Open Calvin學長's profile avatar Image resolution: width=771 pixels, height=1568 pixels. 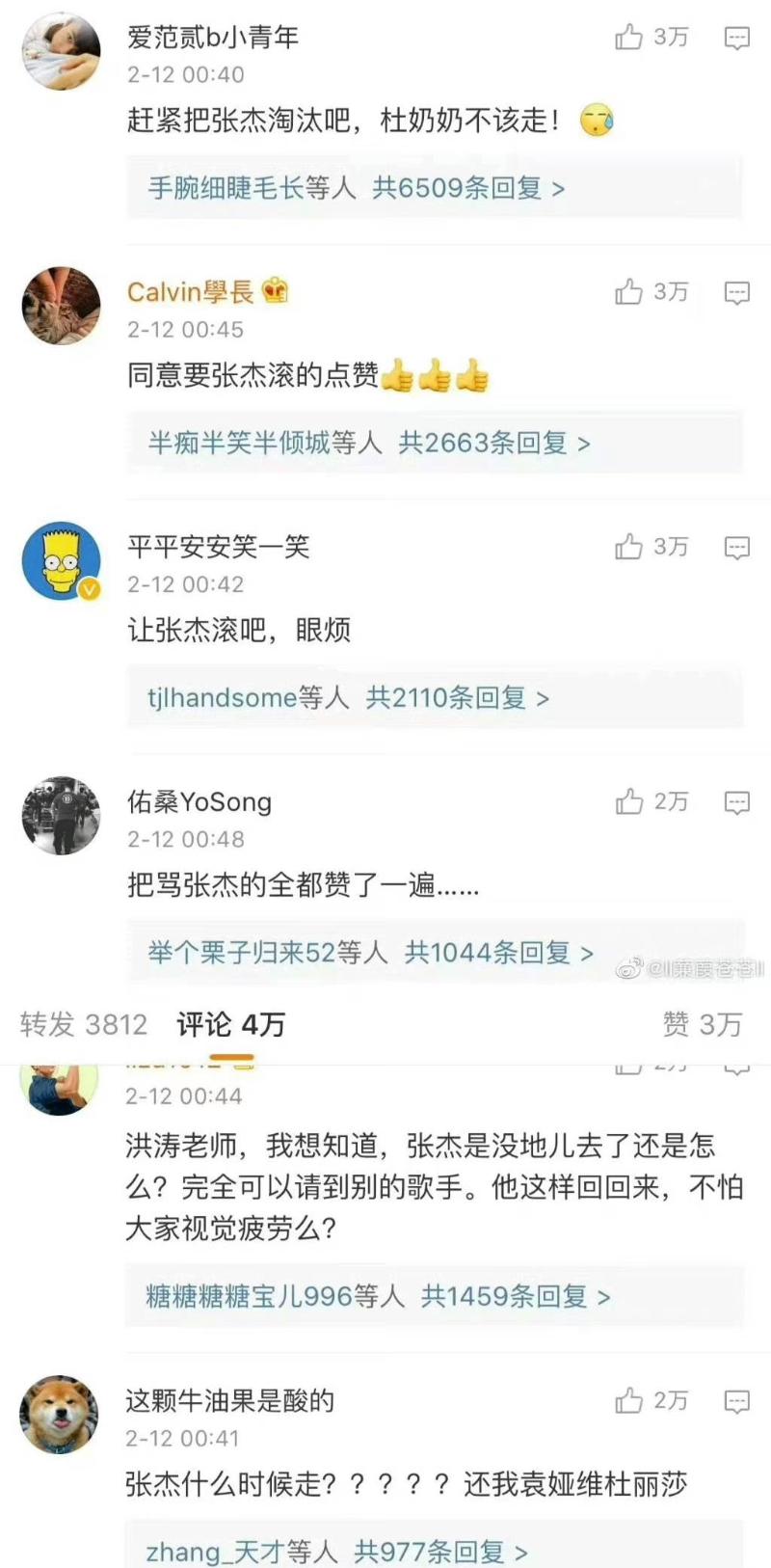tap(62, 306)
